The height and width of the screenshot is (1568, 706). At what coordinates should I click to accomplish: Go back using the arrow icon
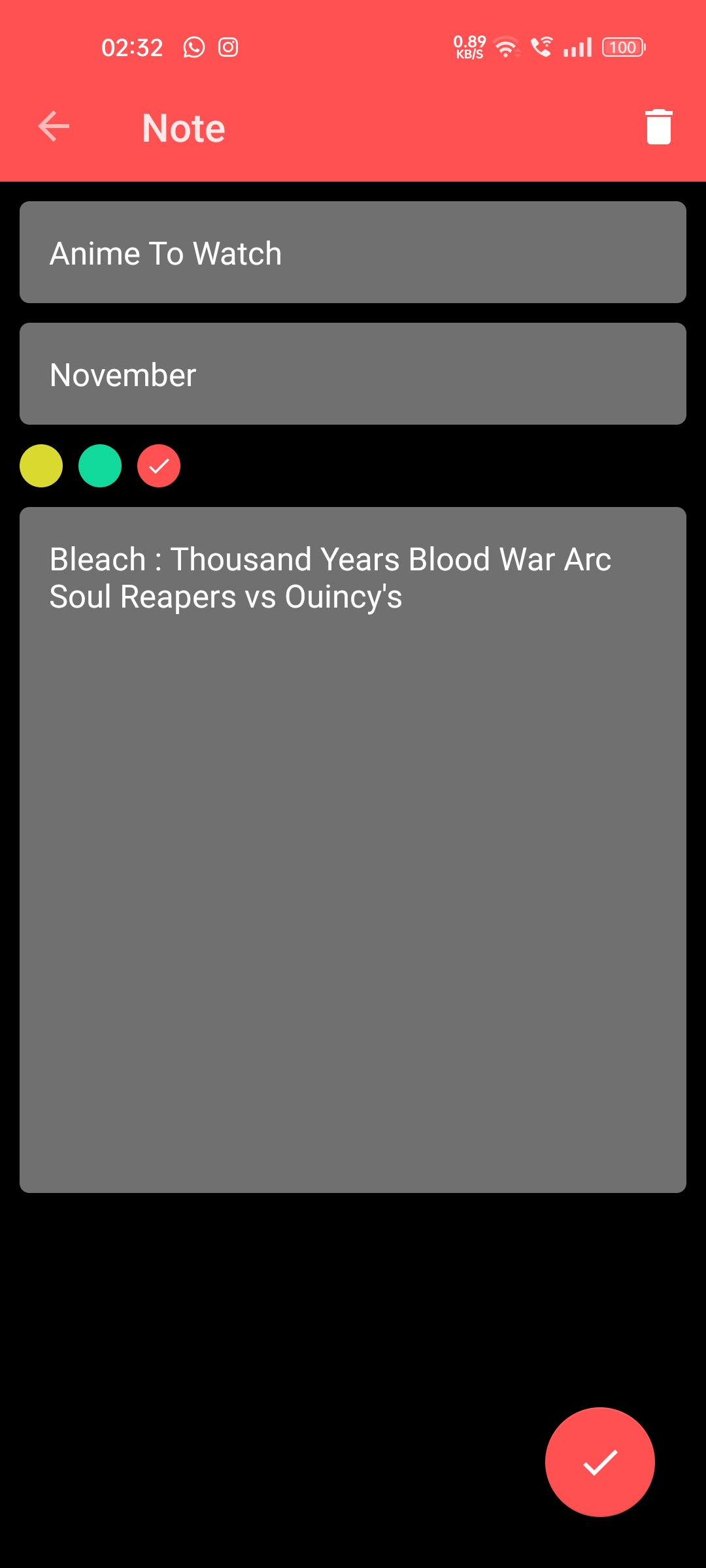pyautogui.click(x=54, y=126)
